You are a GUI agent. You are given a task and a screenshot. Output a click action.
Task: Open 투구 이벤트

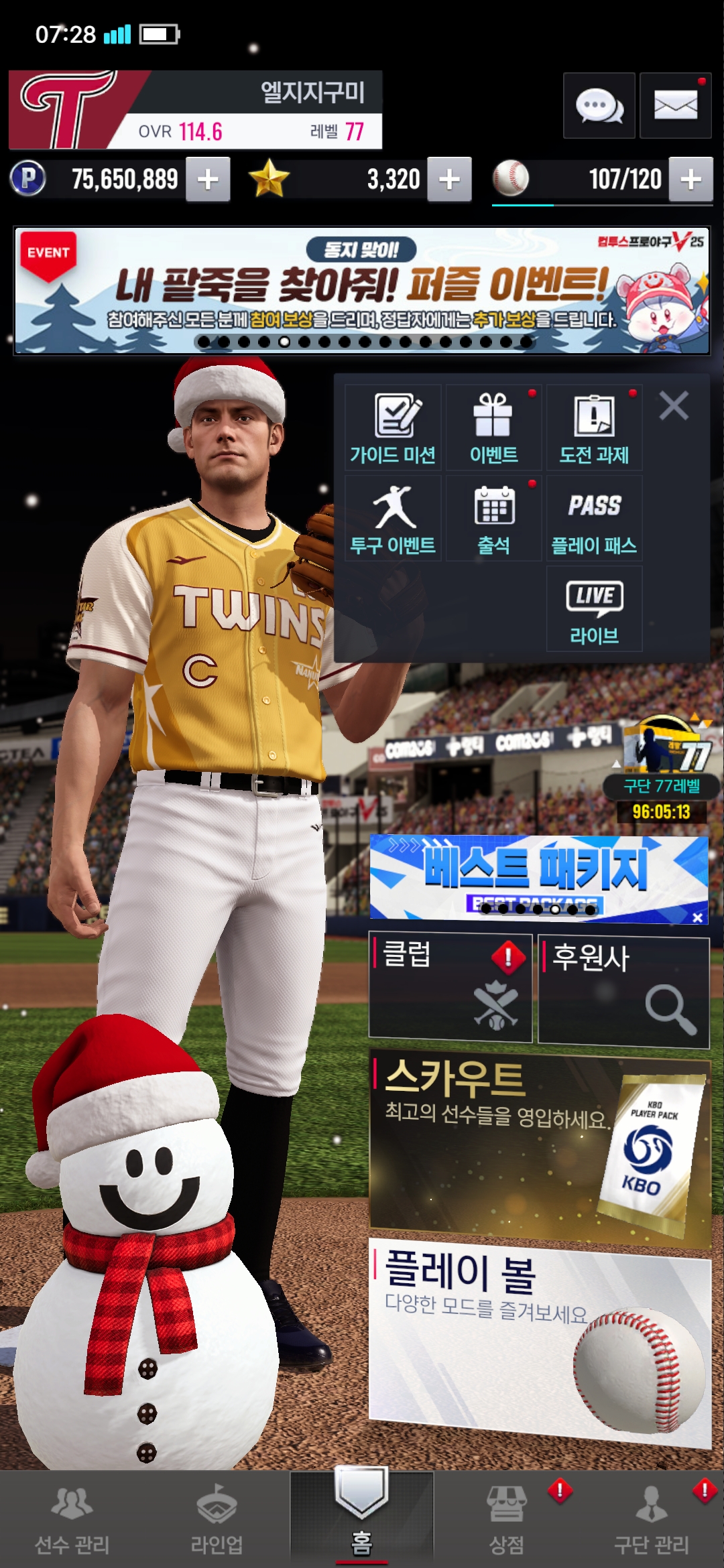[x=393, y=519]
